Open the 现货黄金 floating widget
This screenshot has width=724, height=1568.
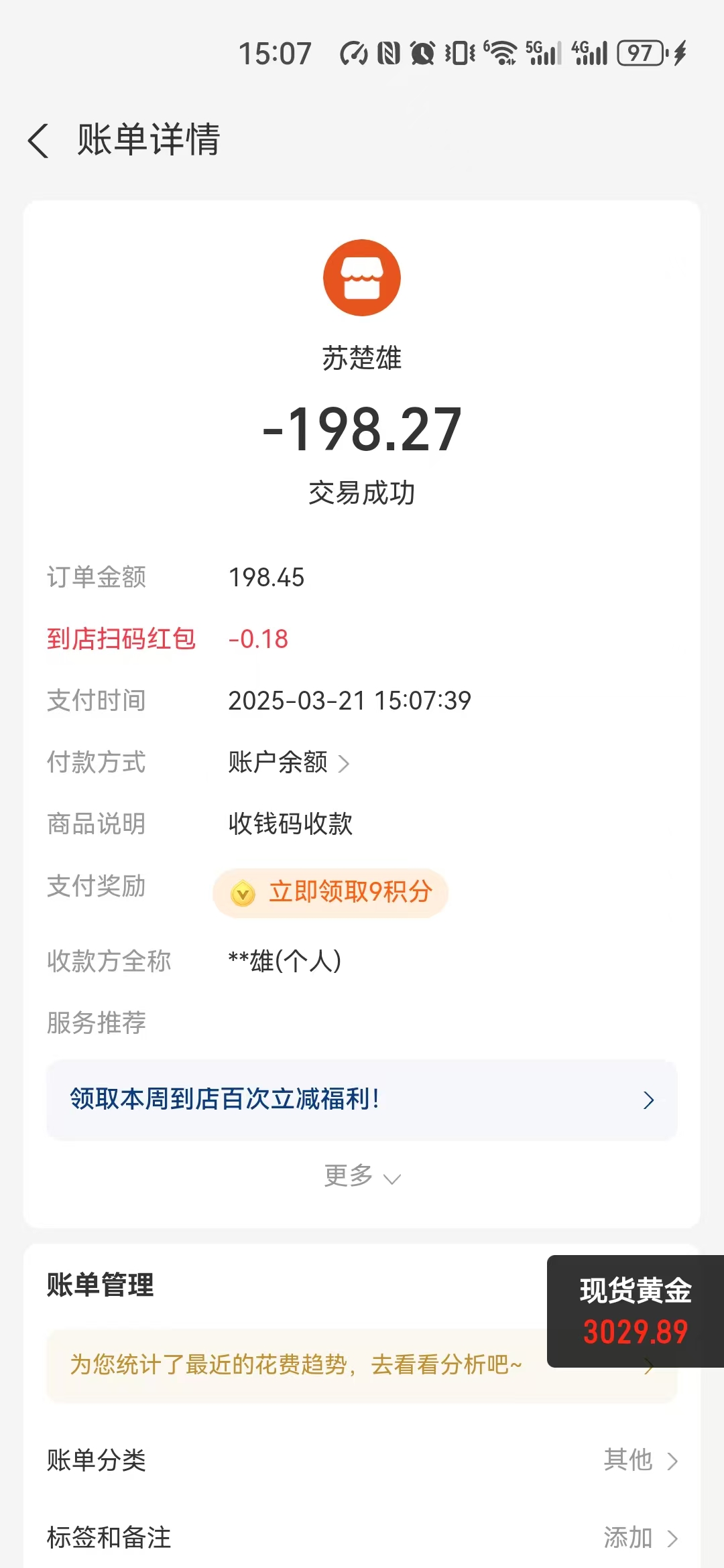[635, 1311]
